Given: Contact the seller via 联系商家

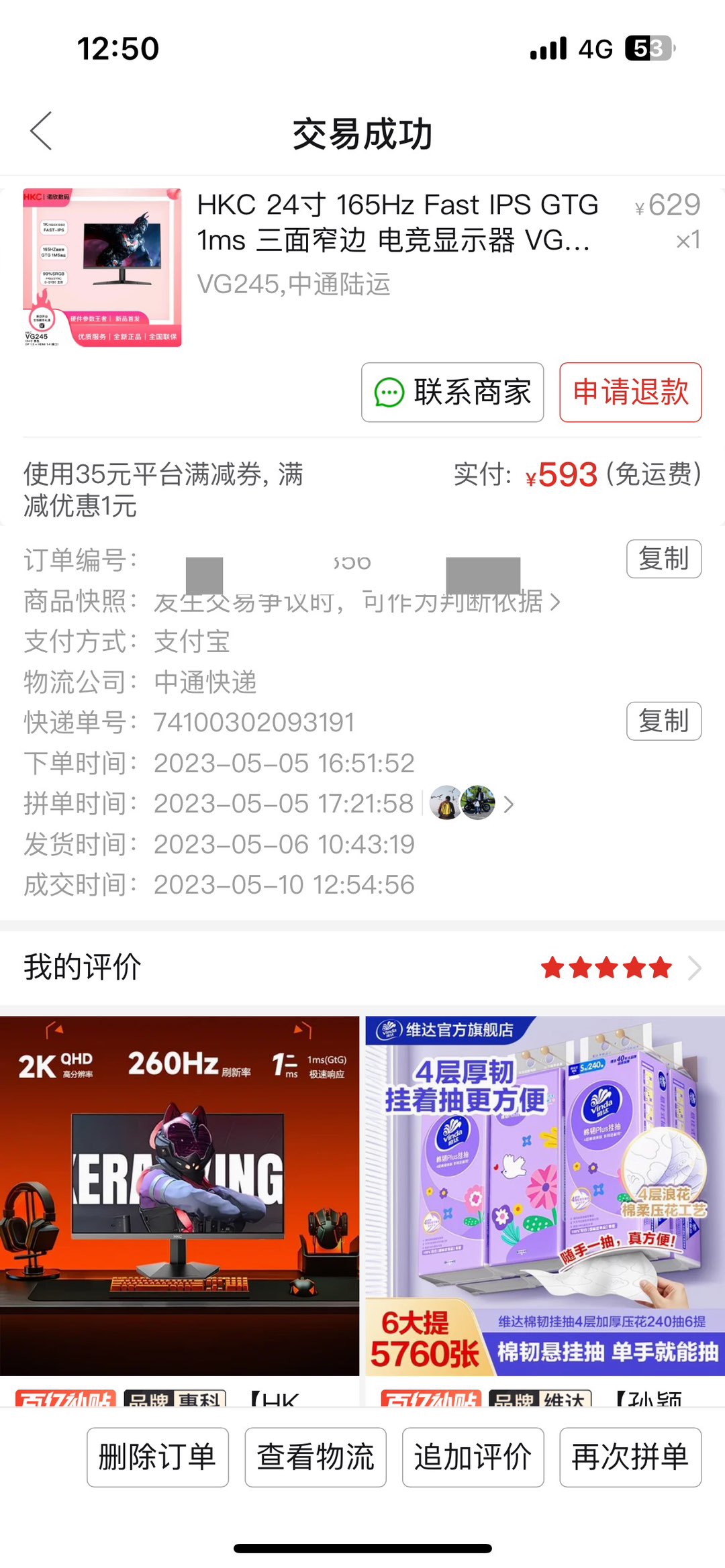Looking at the screenshot, I should (x=452, y=393).
